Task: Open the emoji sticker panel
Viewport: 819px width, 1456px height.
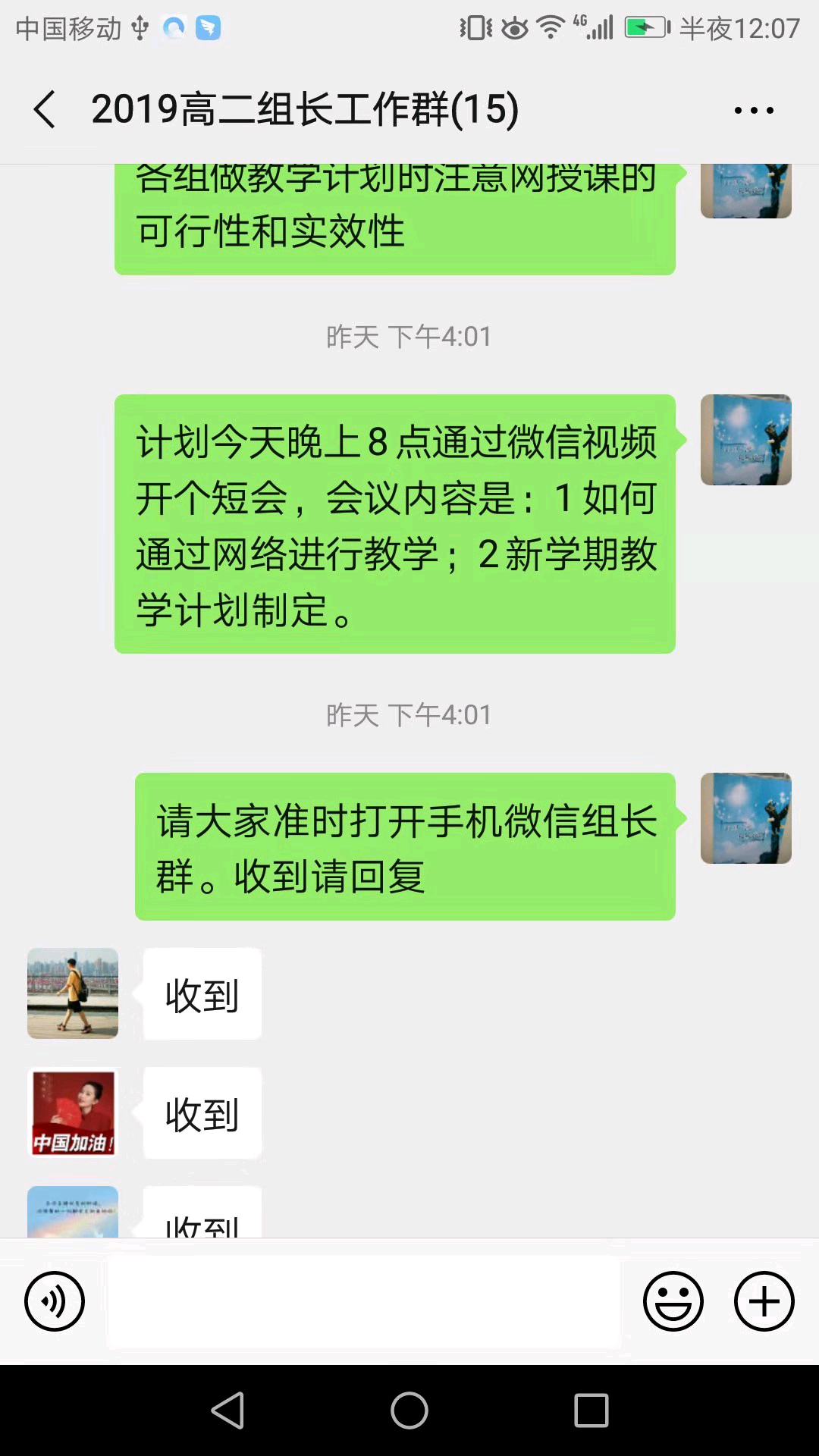Action: 673,1301
